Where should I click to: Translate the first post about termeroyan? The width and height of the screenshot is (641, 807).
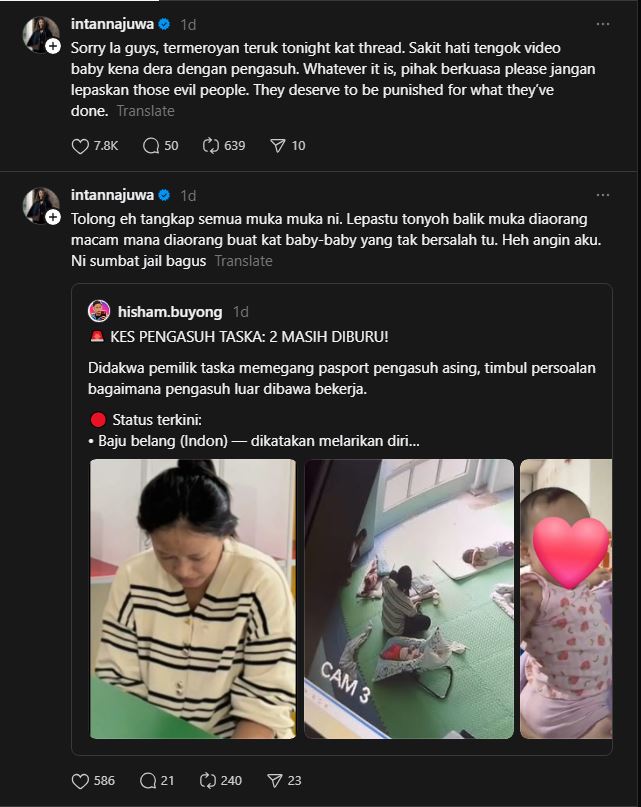pos(145,111)
